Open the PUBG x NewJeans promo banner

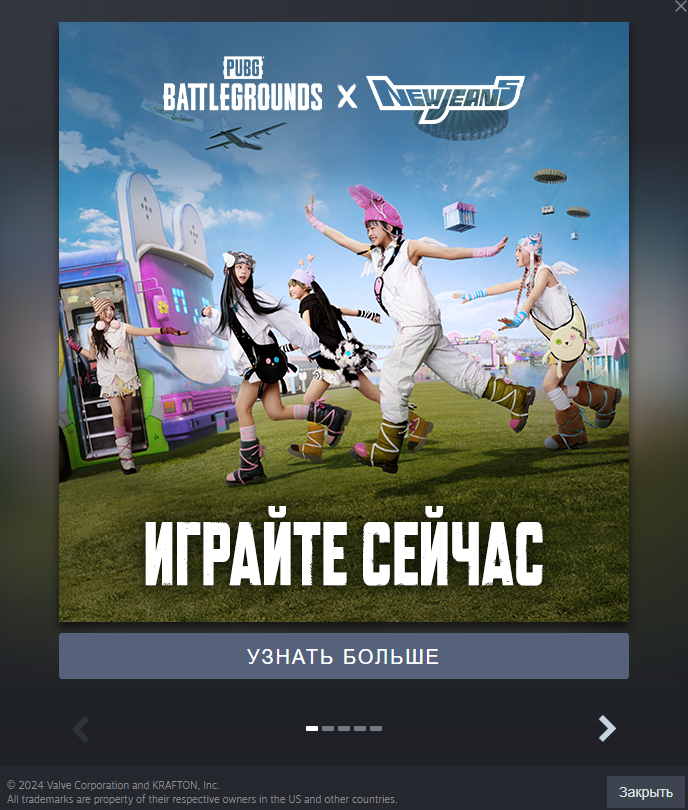pos(343,322)
